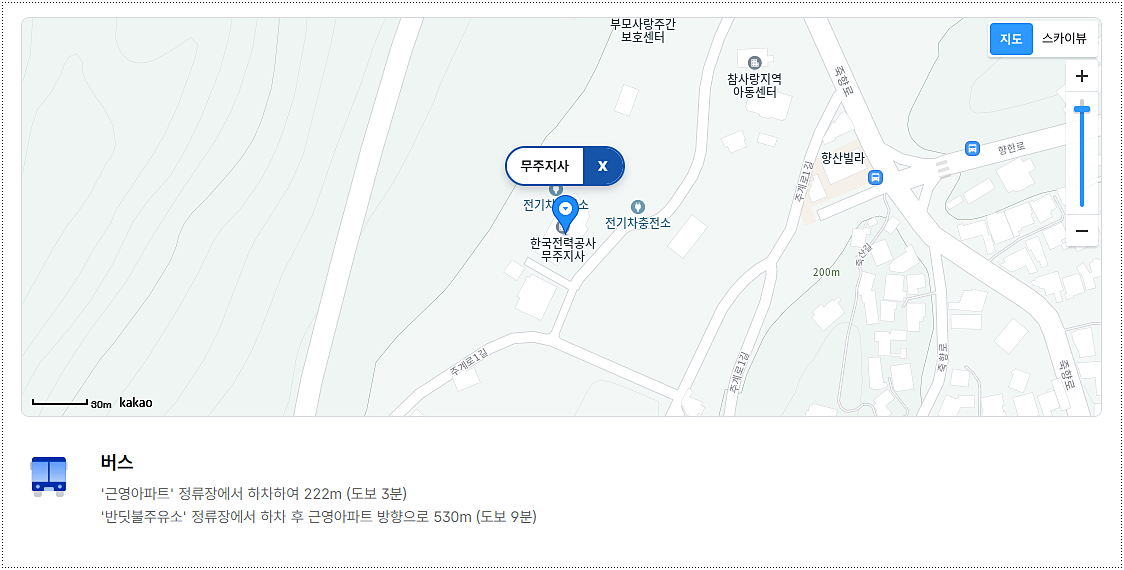The height and width of the screenshot is (570, 1124).
Task: Zoom in with the plus button
Action: tap(1082, 76)
